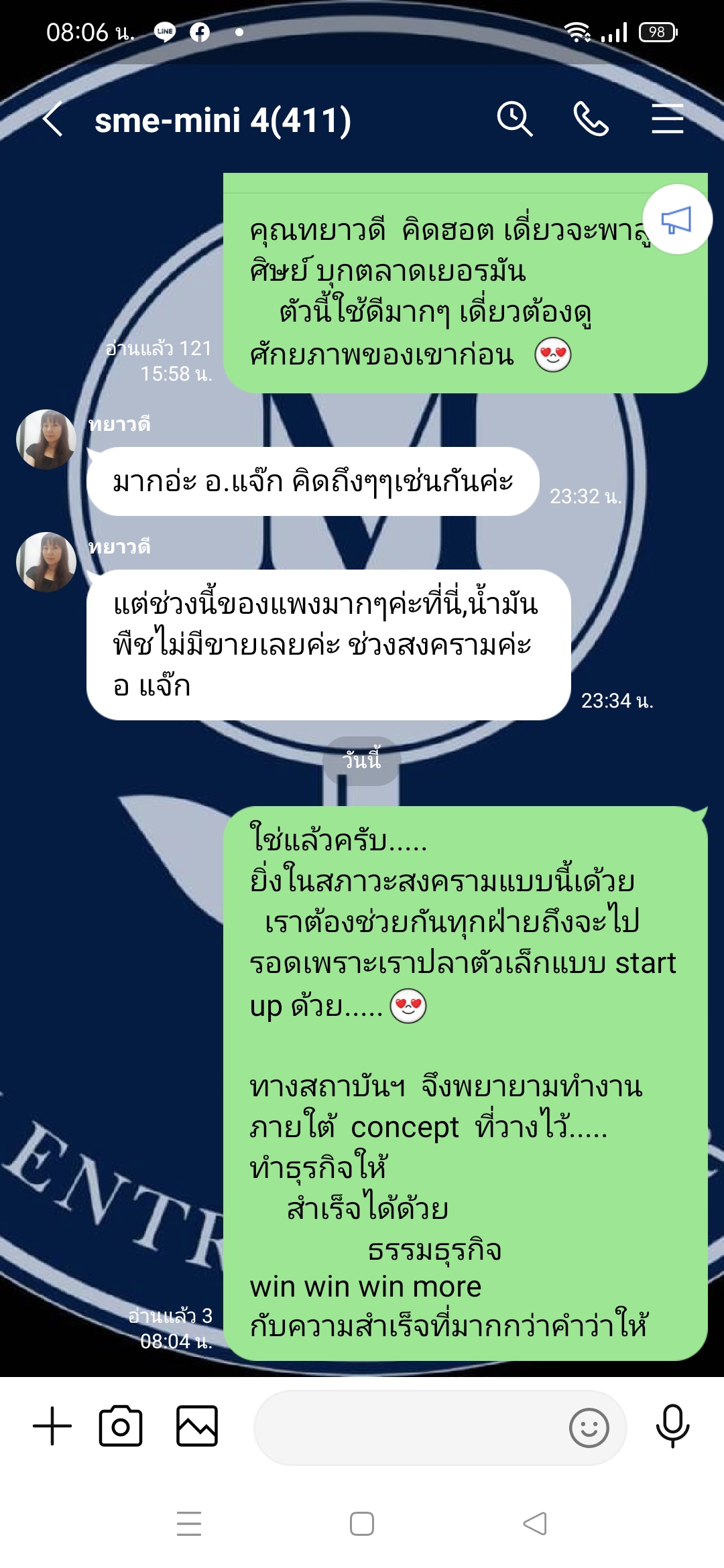Launch the camera to take photo
Screen dimensions: 724x1568
[121, 1426]
